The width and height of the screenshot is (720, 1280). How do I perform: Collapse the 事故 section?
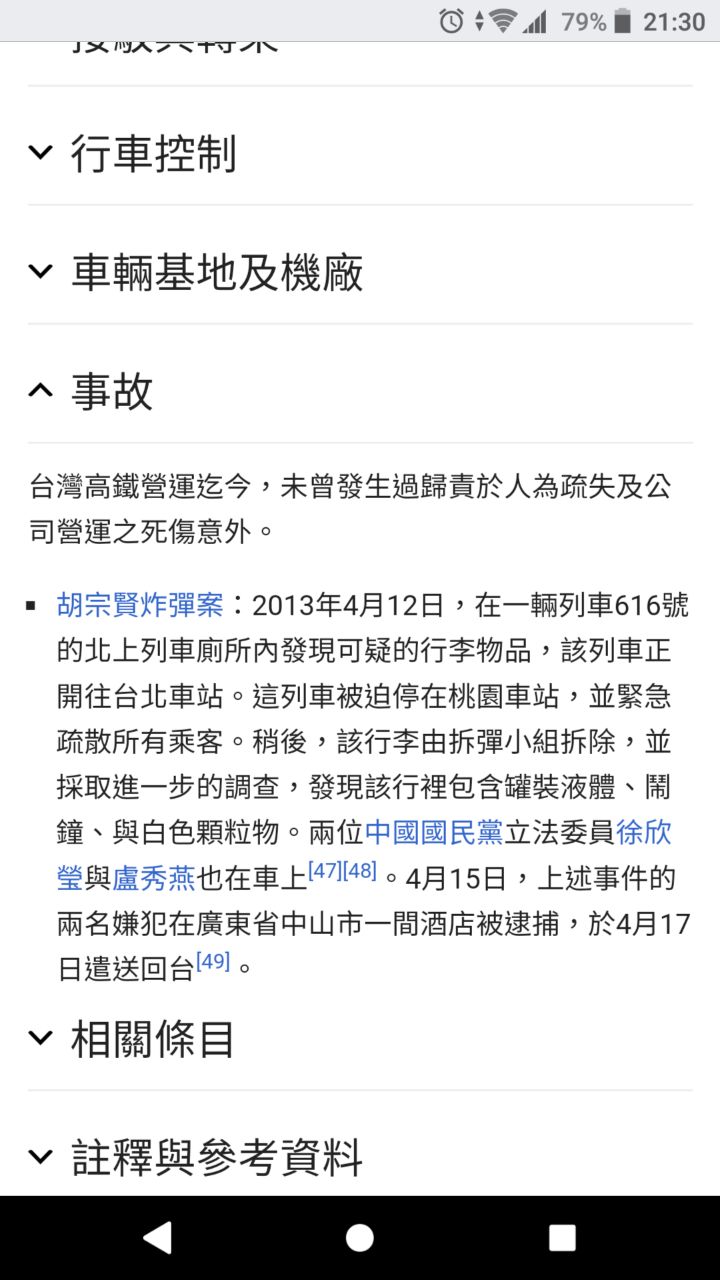[x=112, y=390]
